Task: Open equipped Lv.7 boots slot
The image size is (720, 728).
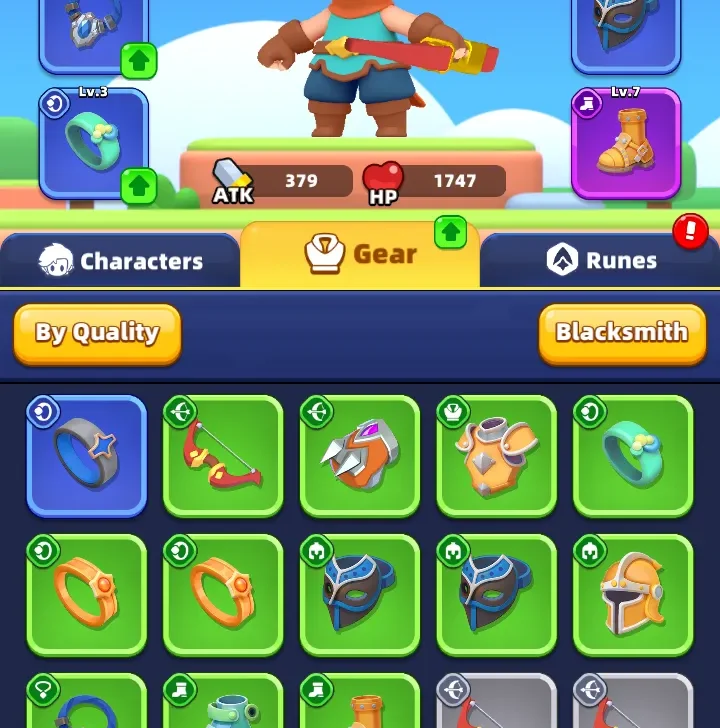Action: pos(626,145)
